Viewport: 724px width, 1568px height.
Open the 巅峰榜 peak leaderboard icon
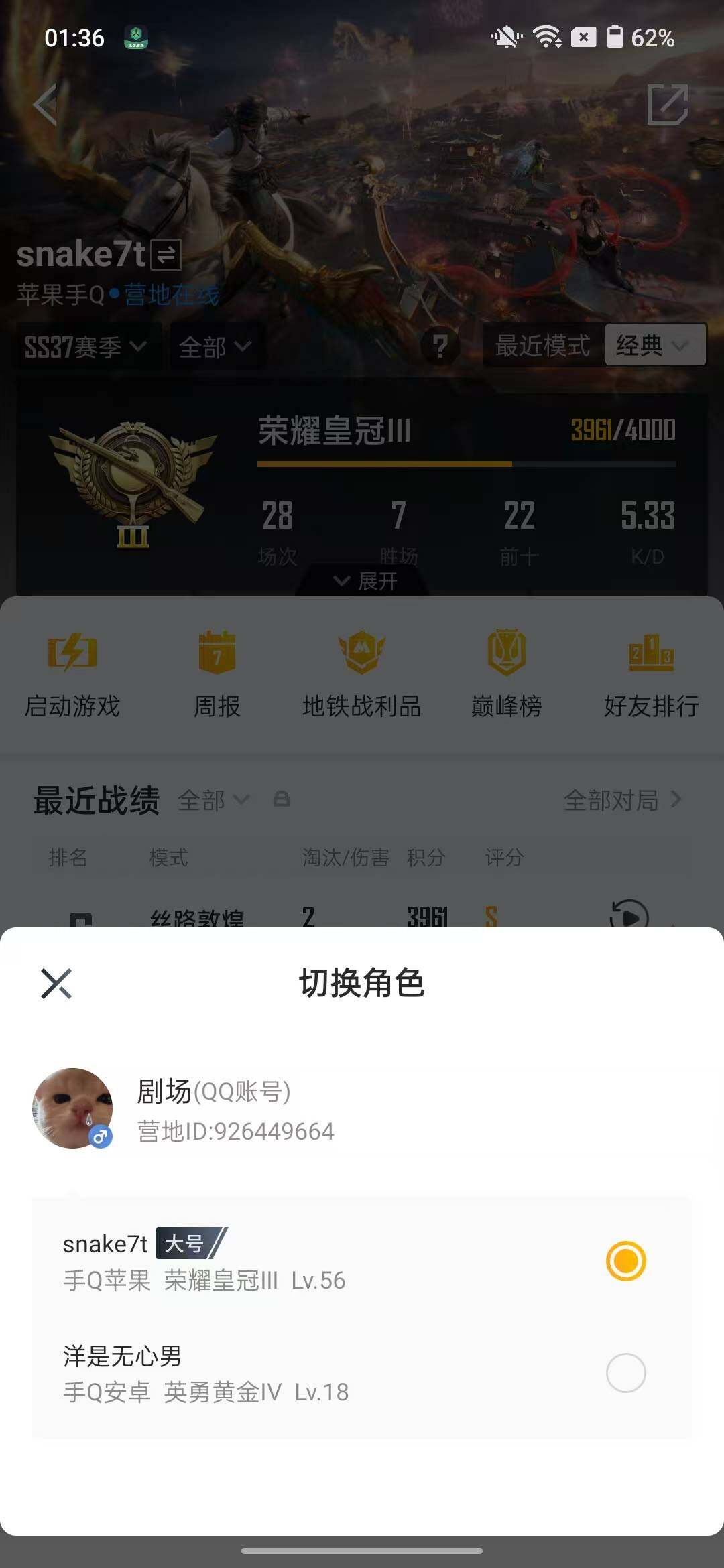coord(506,670)
